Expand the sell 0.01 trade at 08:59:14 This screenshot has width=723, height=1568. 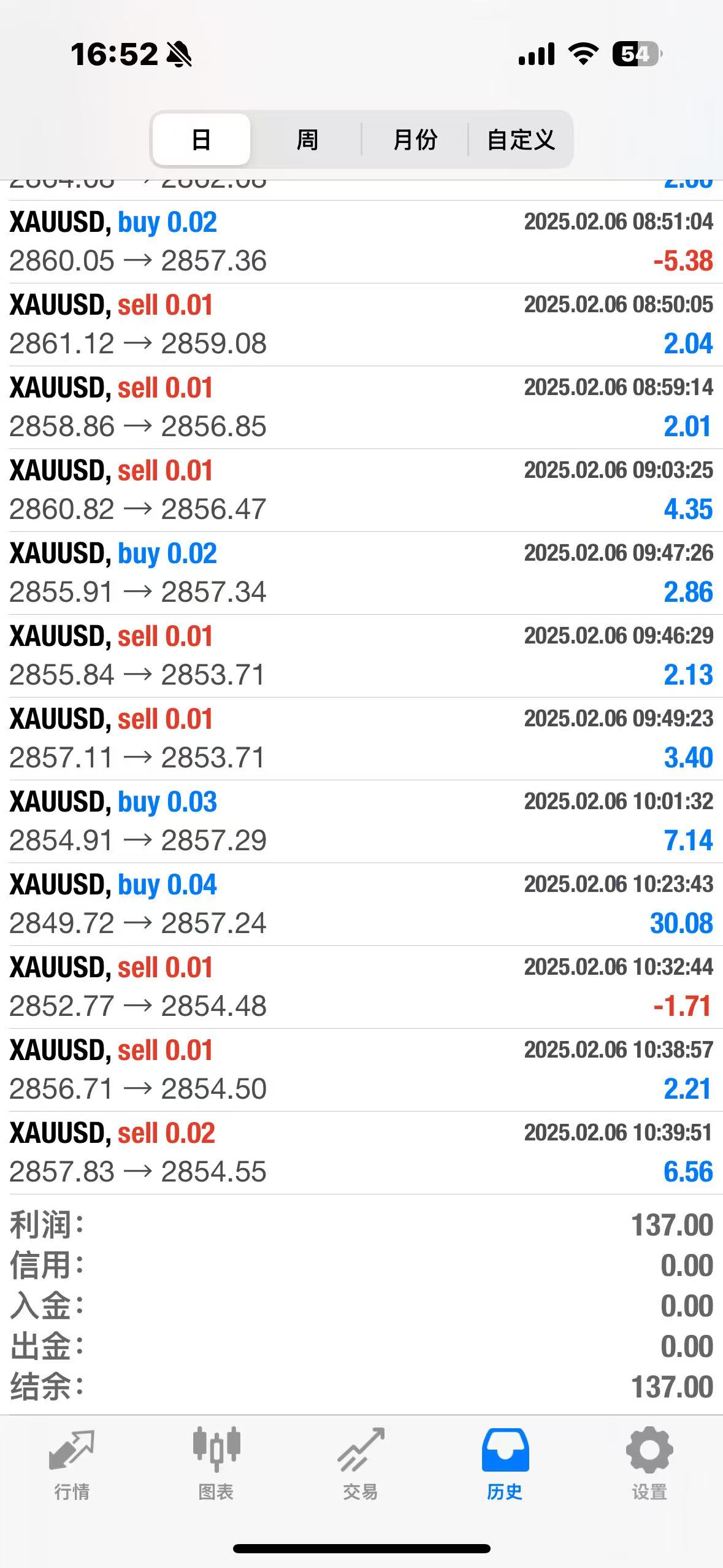click(361, 407)
